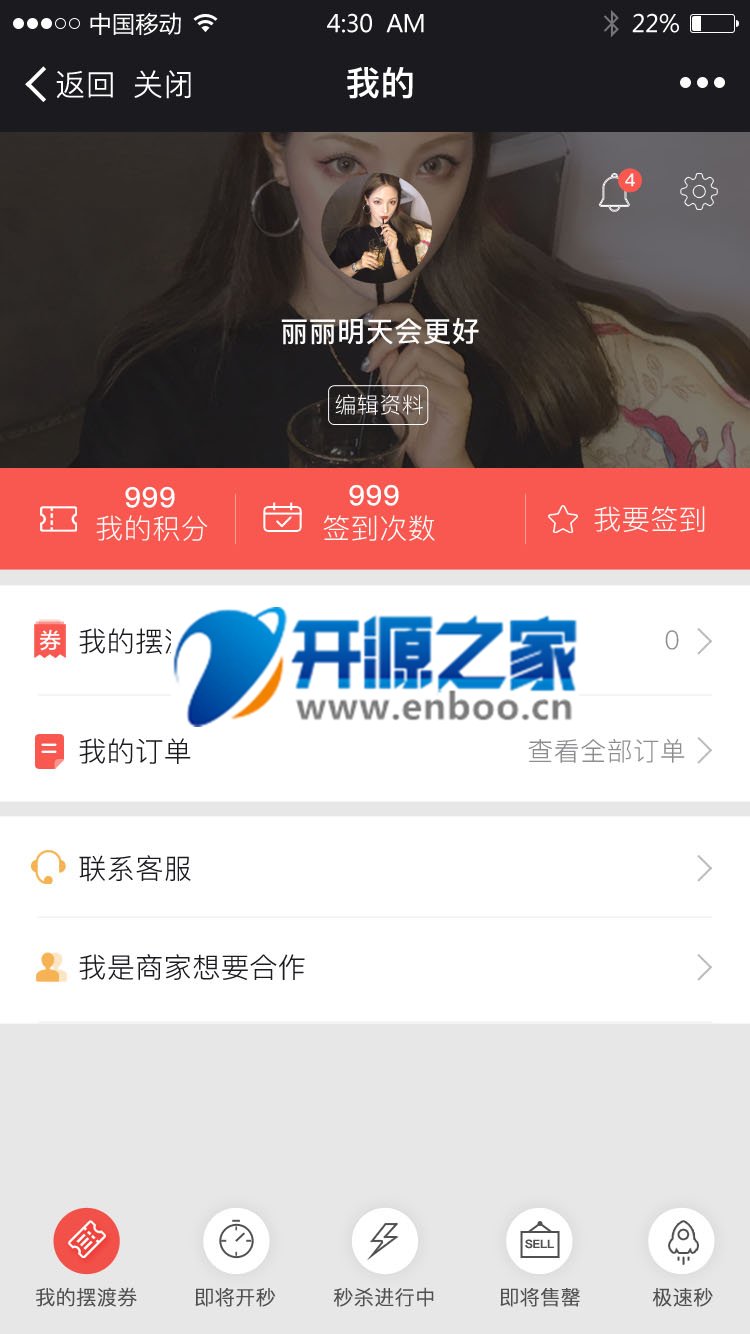The image size is (750, 1334).
Task: Tap 我要签到 to check in
Action: [x=628, y=519]
